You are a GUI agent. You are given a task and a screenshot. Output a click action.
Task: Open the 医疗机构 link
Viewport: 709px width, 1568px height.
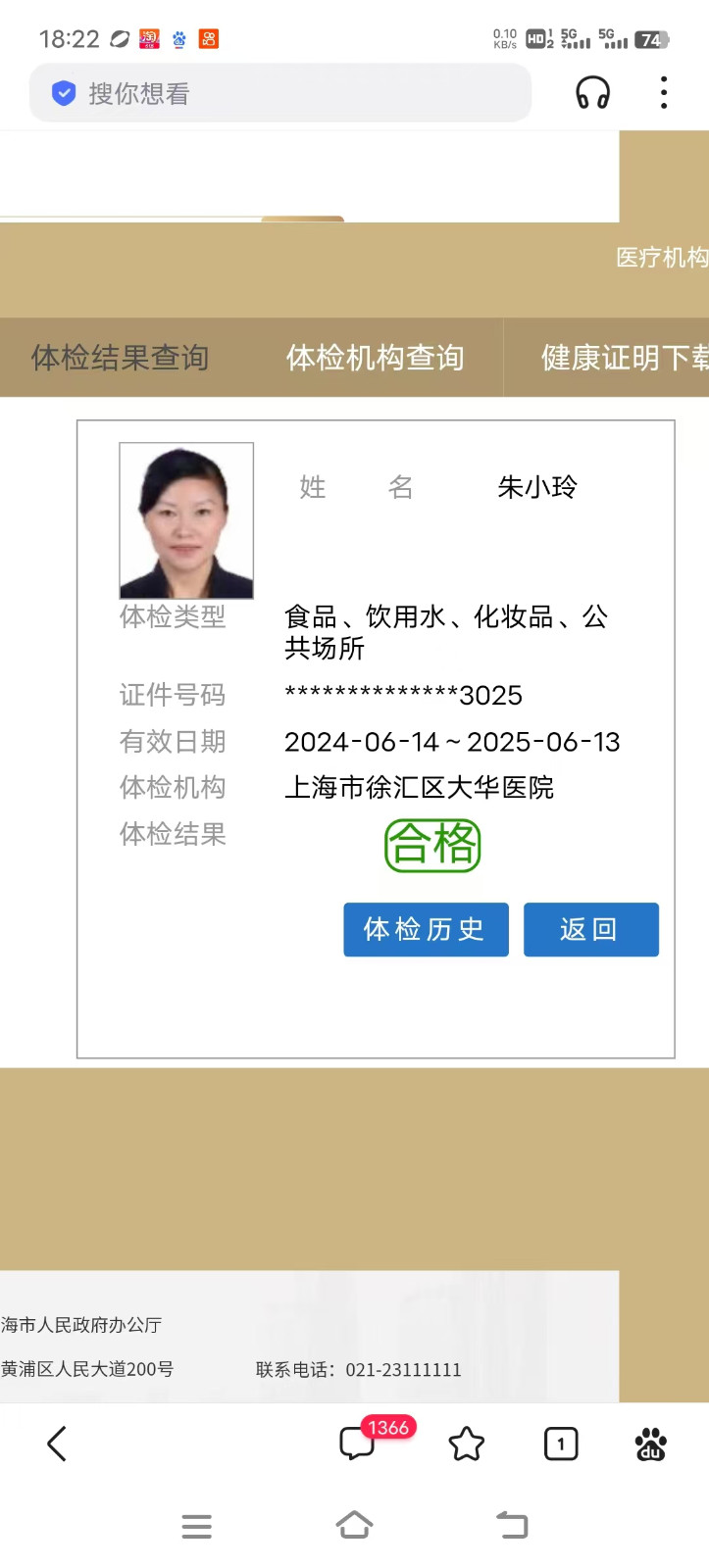[x=661, y=257]
